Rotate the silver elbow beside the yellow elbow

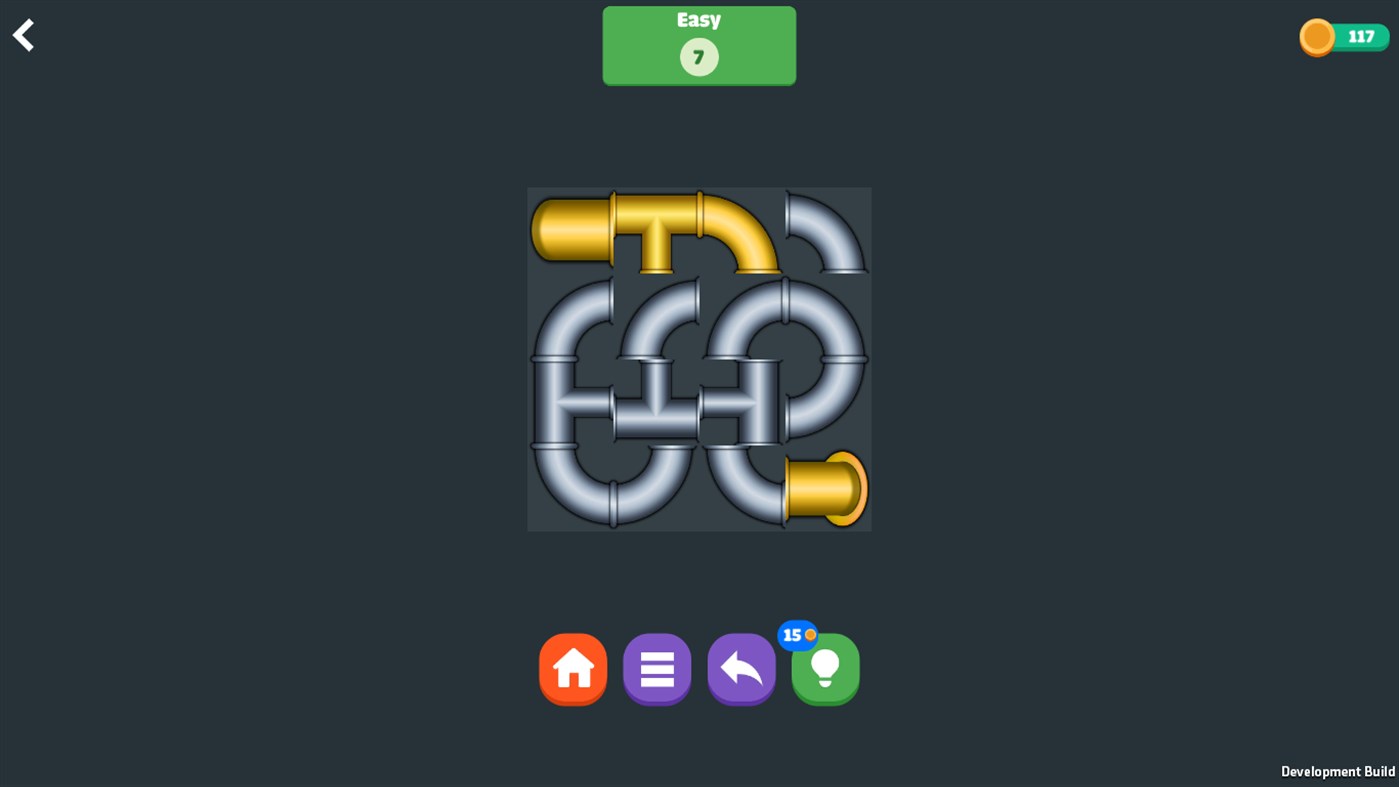[826, 231]
